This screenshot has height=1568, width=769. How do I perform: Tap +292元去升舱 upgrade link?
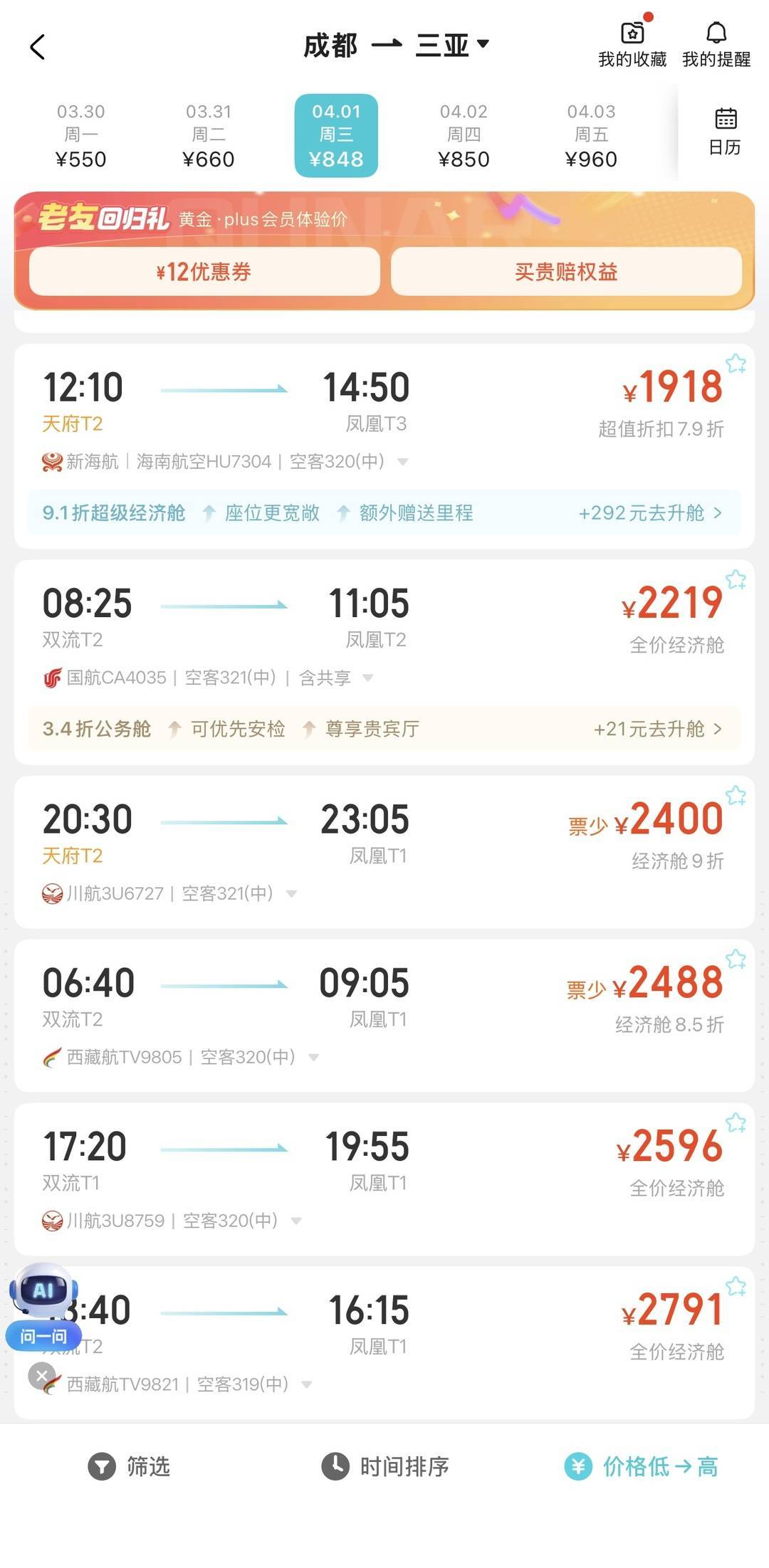[x=650, y=513]
